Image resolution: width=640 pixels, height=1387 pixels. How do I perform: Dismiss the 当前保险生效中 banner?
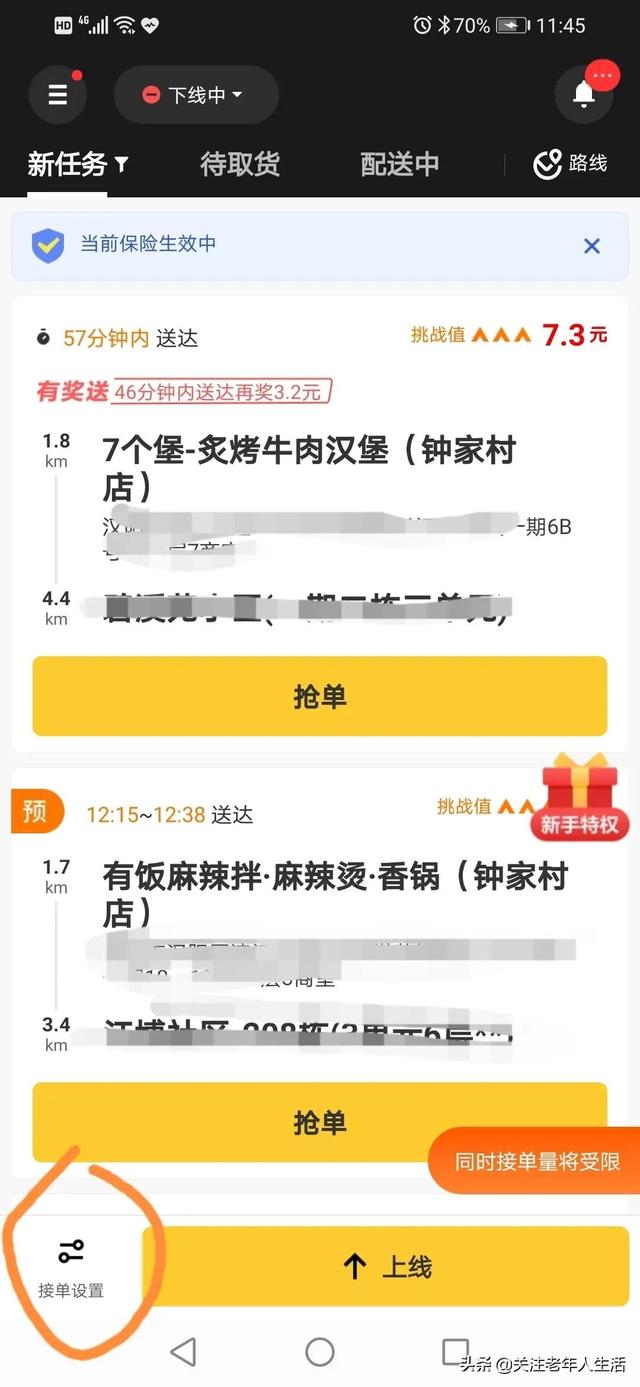coord(592,245)
